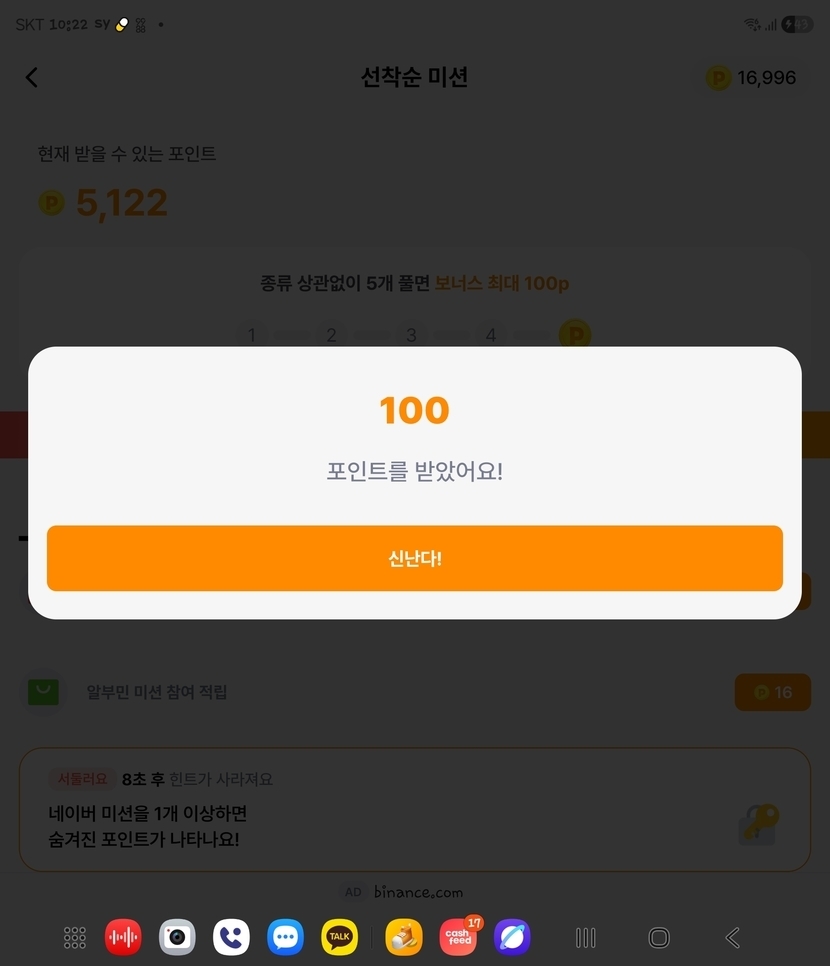Open the Camera app from the taskbar
The height and width of the screenshot is (966, 830).
click(177, 937)
